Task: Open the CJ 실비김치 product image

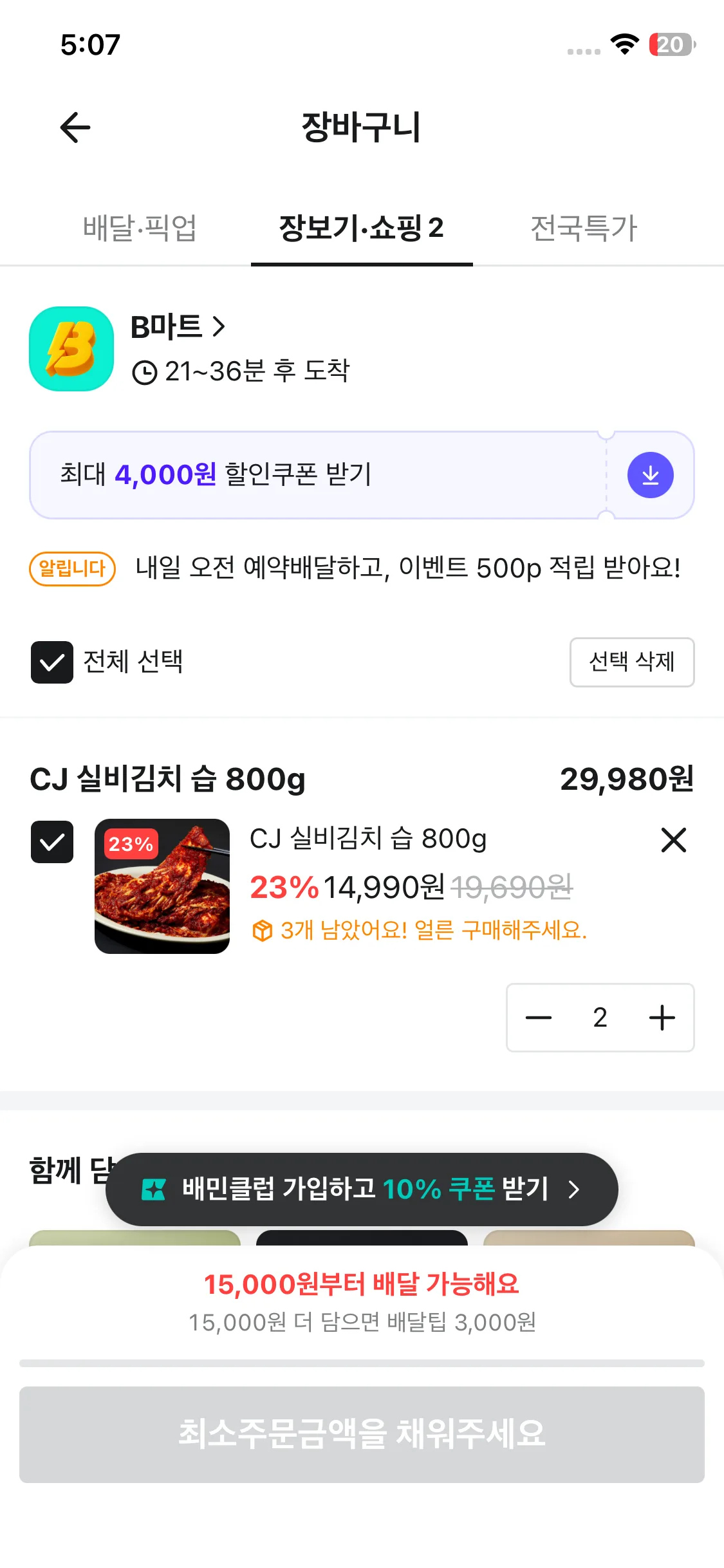Action: click(x=162, y=886)
